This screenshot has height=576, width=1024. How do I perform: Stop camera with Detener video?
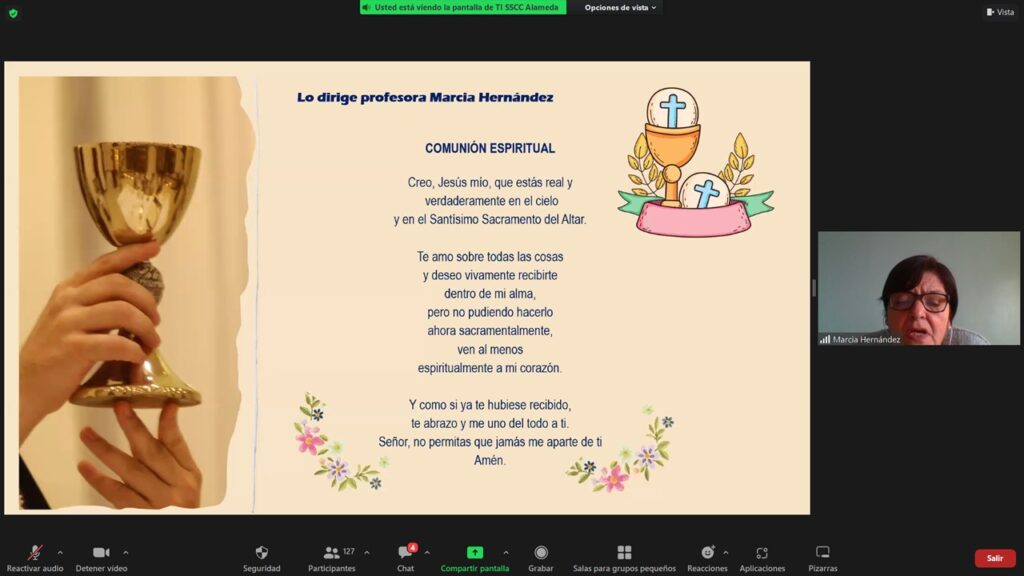click(101, 558)
